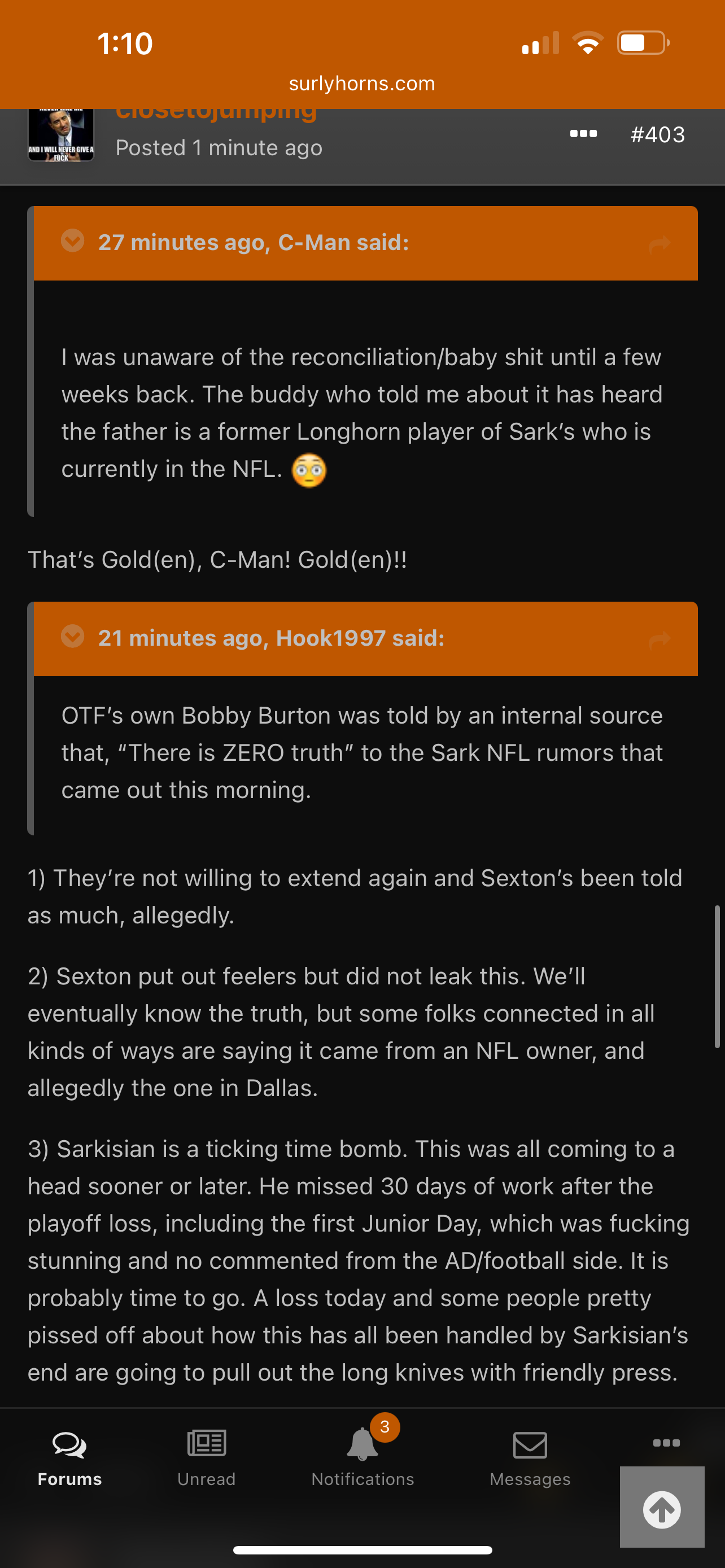The image size is (725, 1568).
Task: Open the #403 post permalink
Action: (657, 134)
